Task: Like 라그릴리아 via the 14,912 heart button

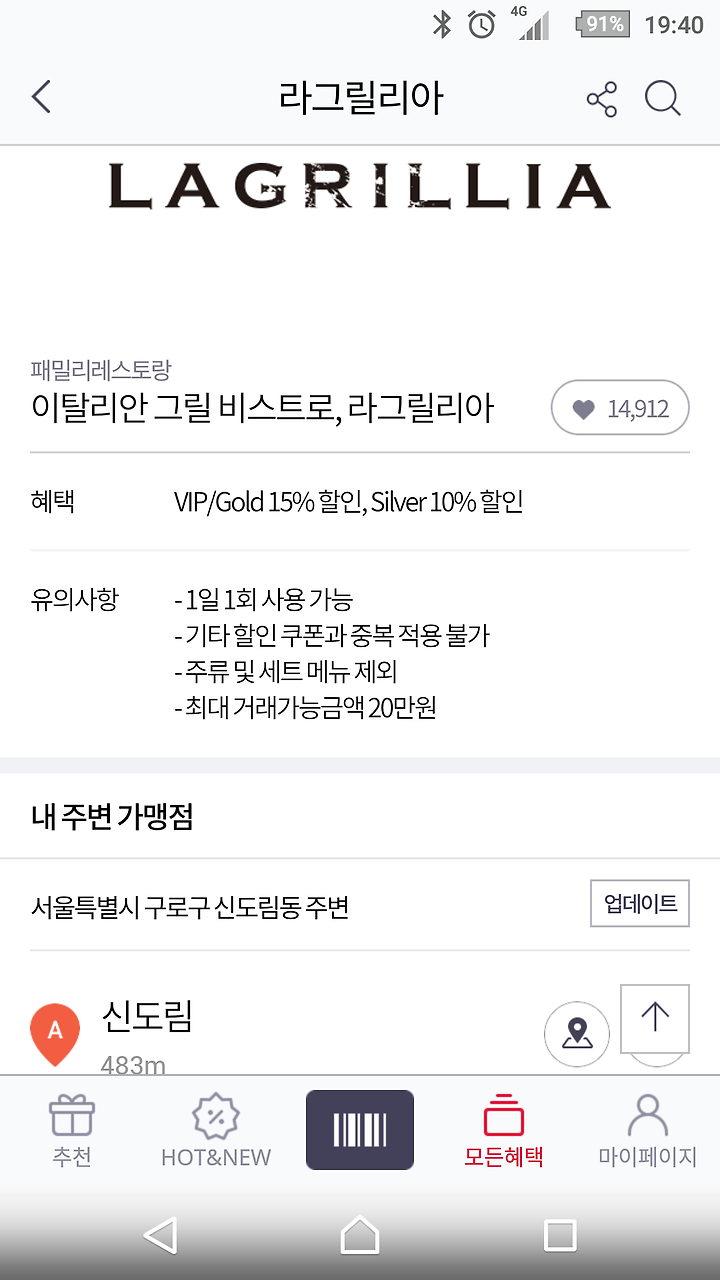Action: point(620,408)
